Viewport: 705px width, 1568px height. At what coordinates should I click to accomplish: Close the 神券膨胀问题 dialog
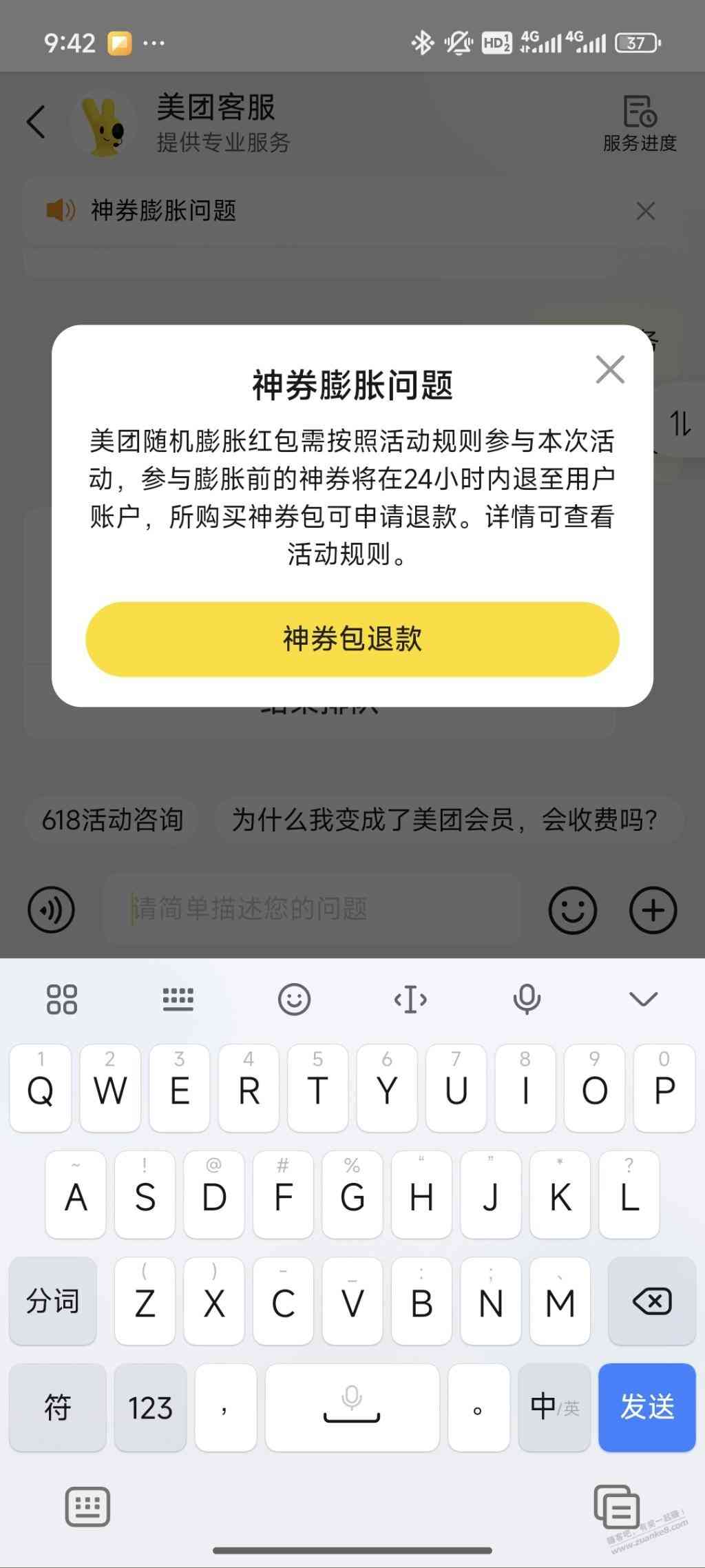[x=610, y=370]
